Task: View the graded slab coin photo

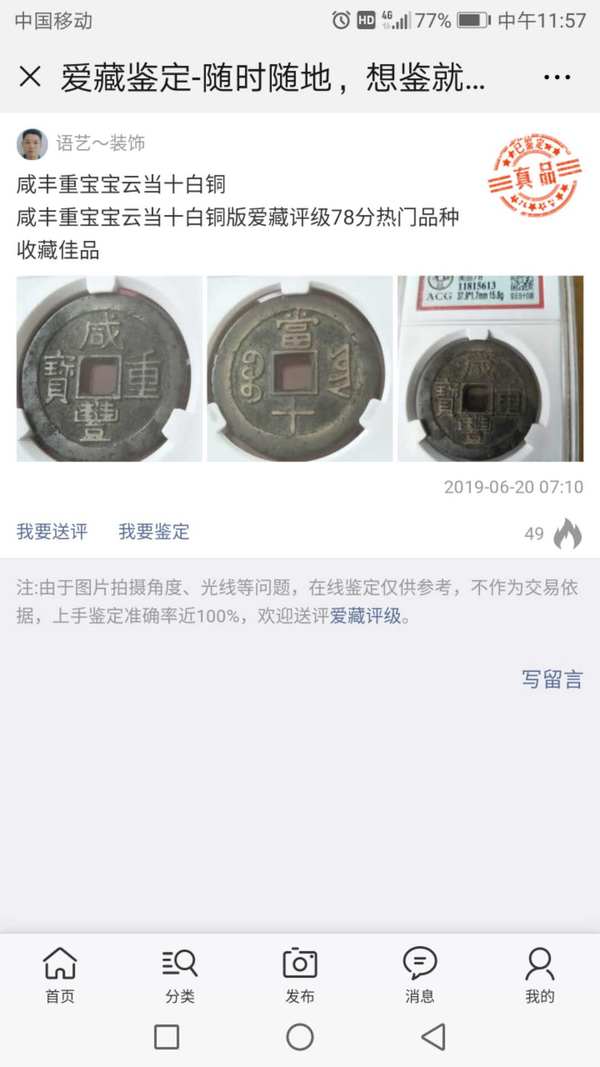Action: (x=490, y=368)
